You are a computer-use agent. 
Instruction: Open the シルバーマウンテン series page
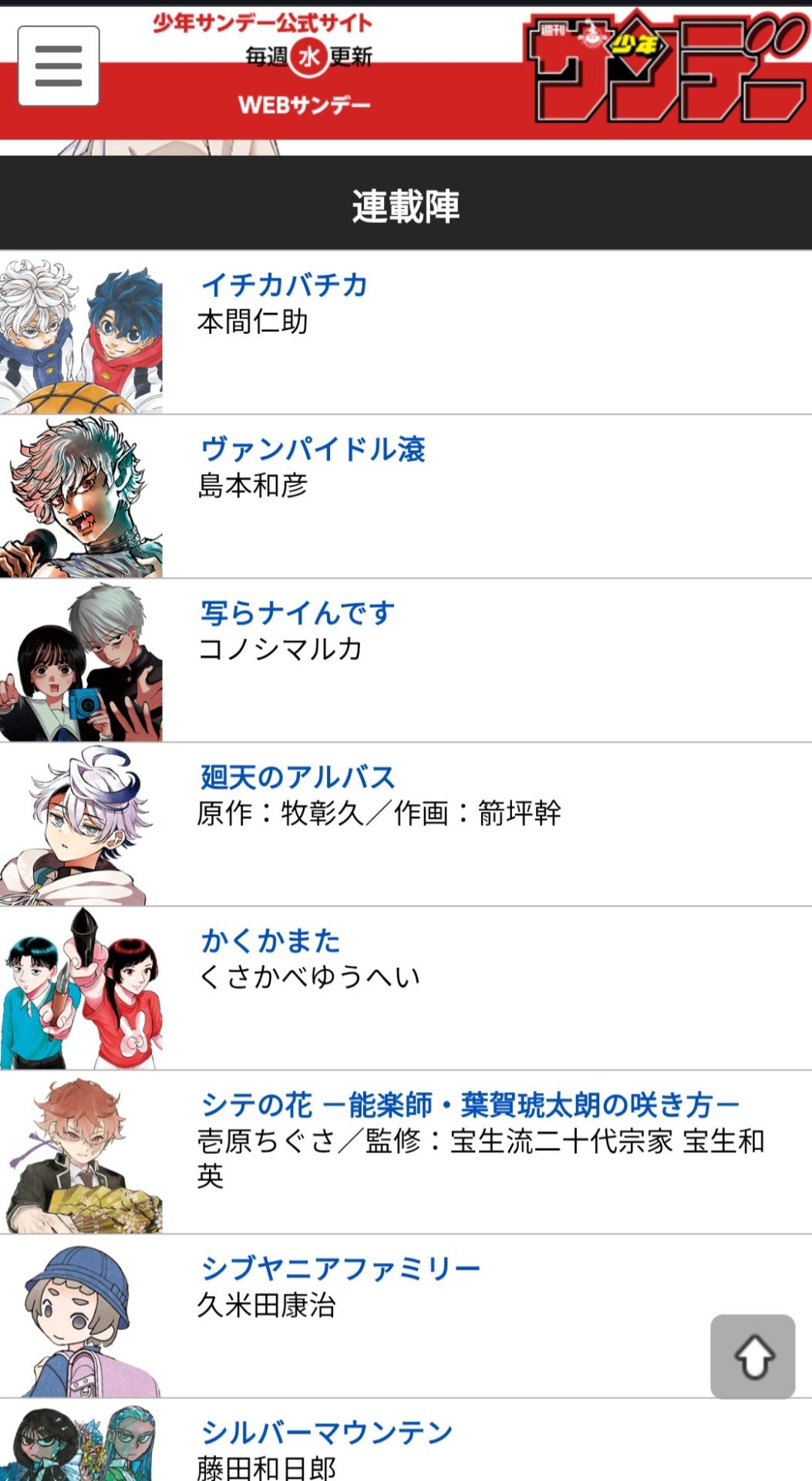[326, 1433]
